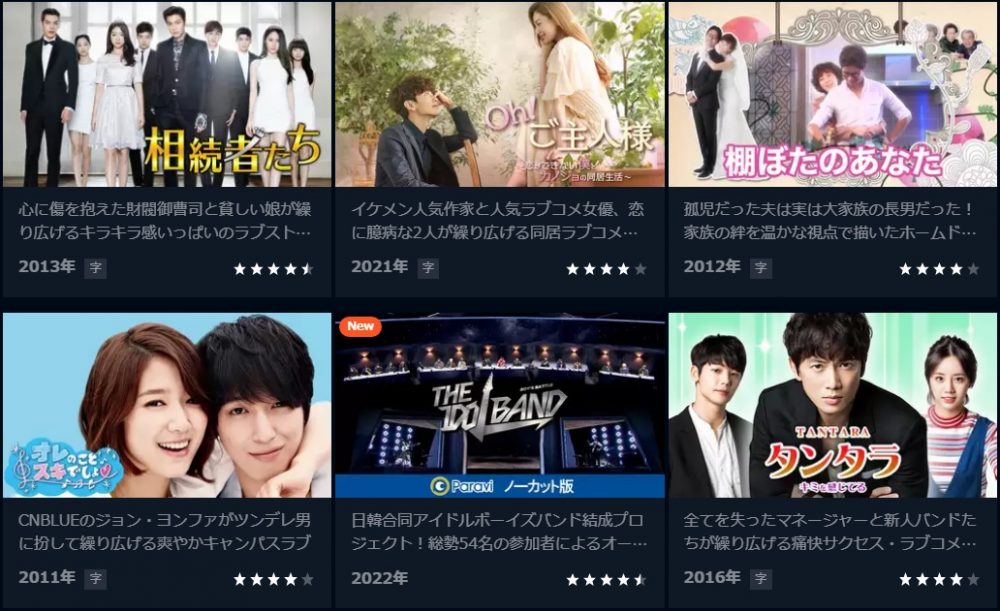This screenshot has width=1000, height=611.
Task: View THE IDOL BAND show card
Action: (500, 405)
